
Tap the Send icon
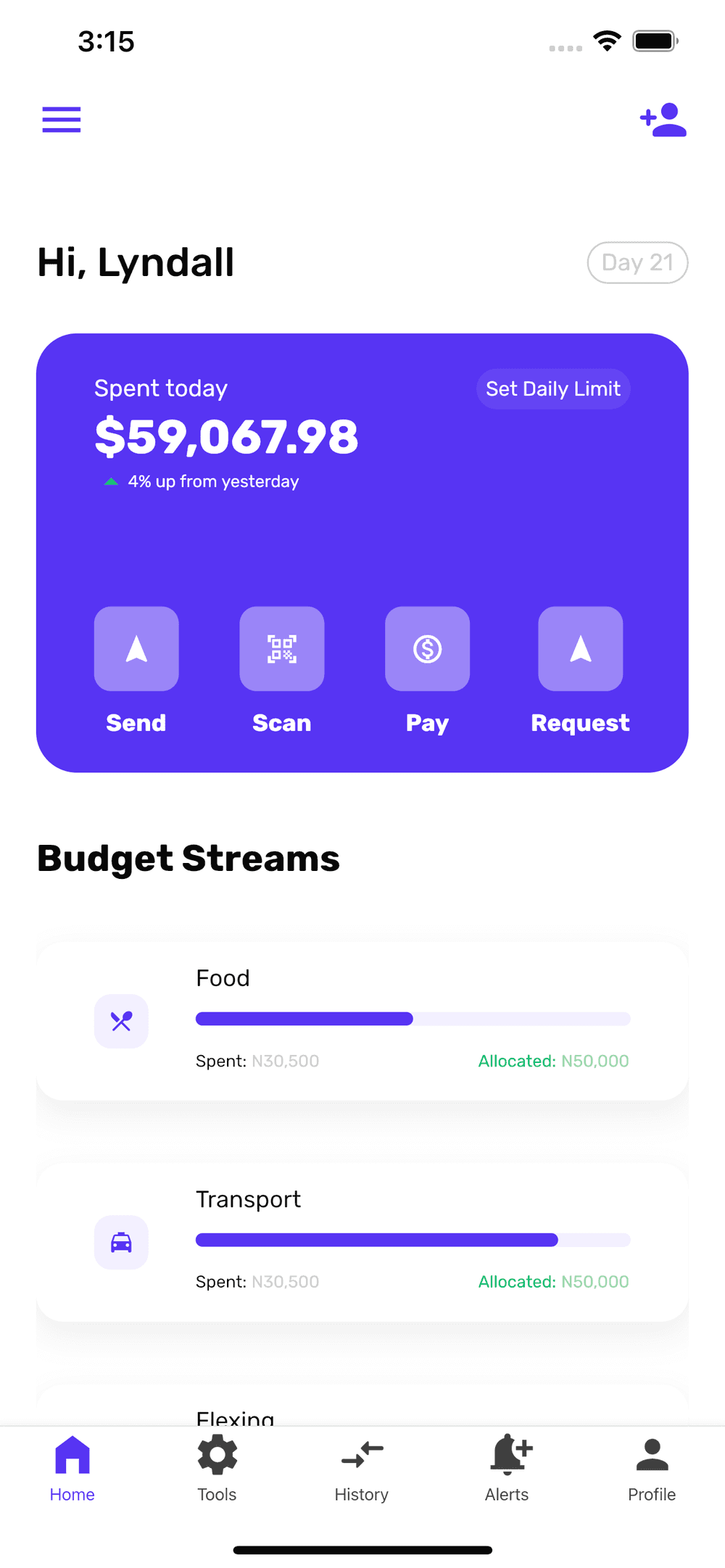(x=136, y=648)
